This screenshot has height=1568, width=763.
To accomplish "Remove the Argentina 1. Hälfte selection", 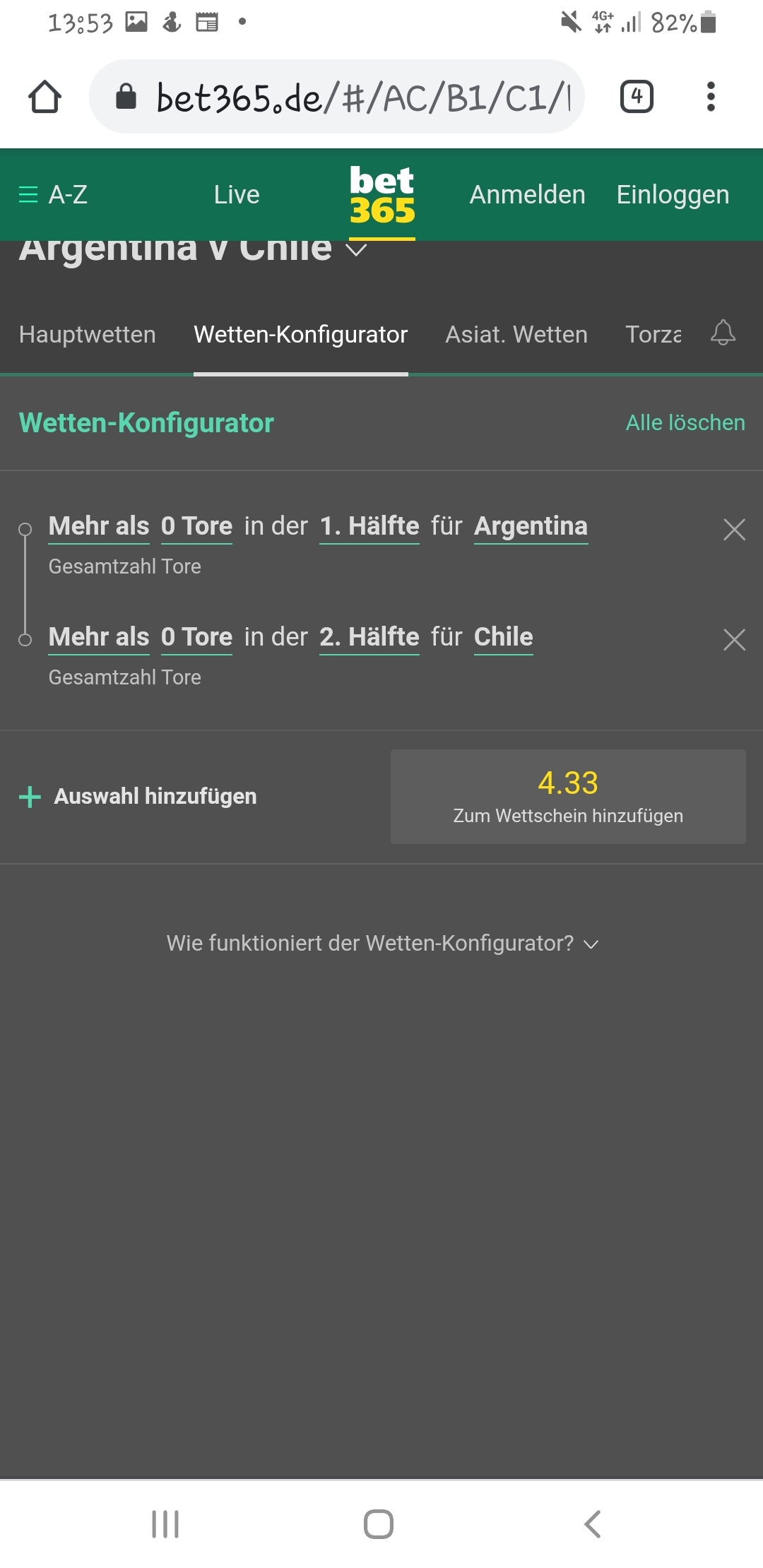I will [735, 529].
